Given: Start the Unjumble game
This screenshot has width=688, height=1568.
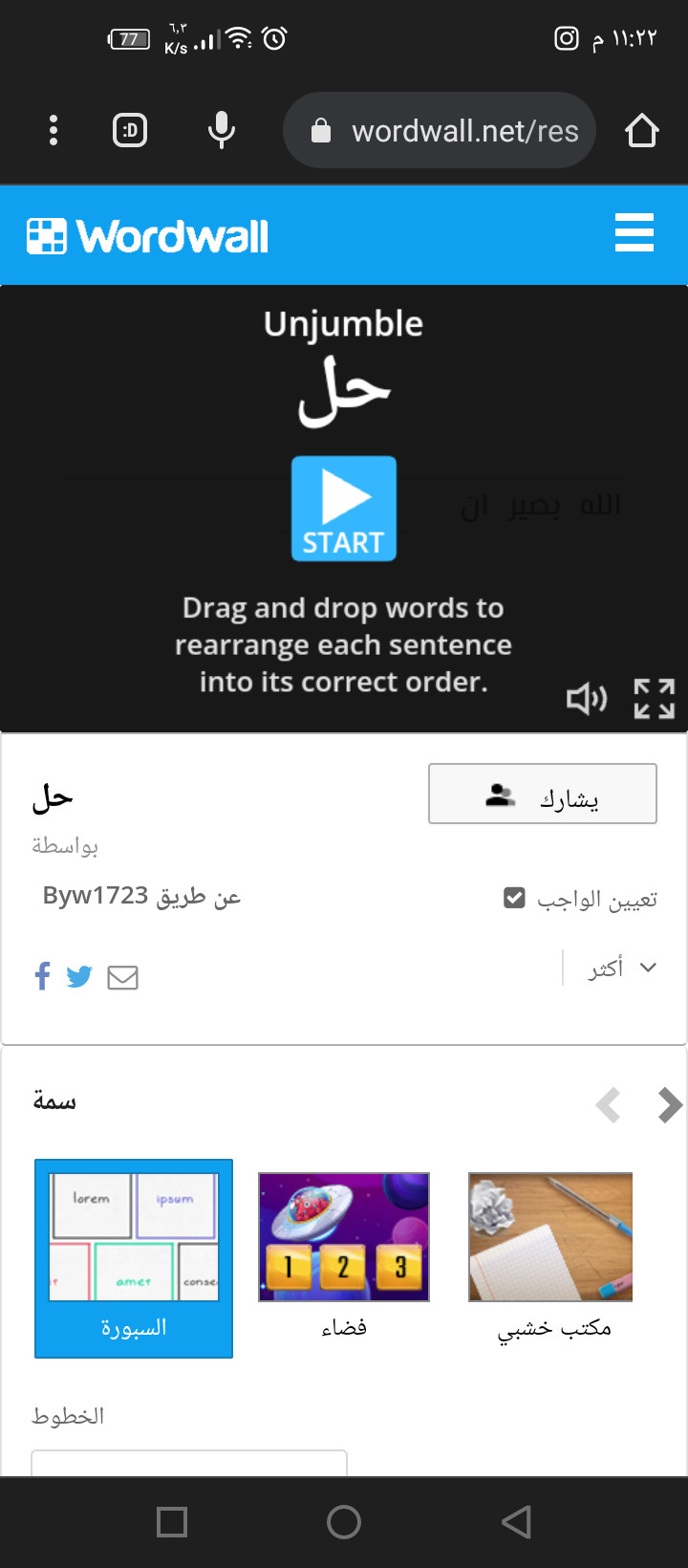Looking at the screenshot, I should click(344, 509).
